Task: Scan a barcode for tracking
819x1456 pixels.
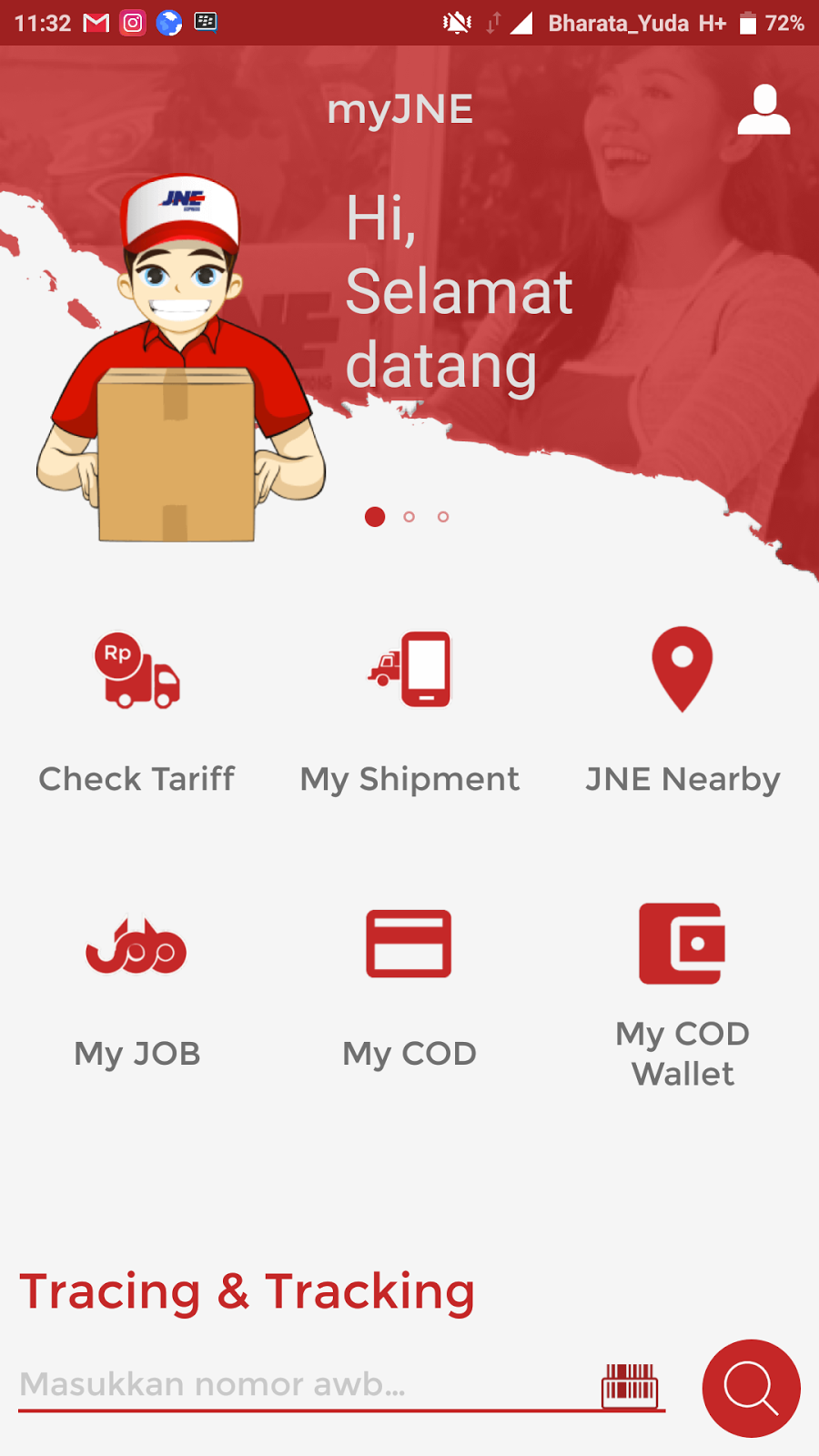Action: [630, 1386]
